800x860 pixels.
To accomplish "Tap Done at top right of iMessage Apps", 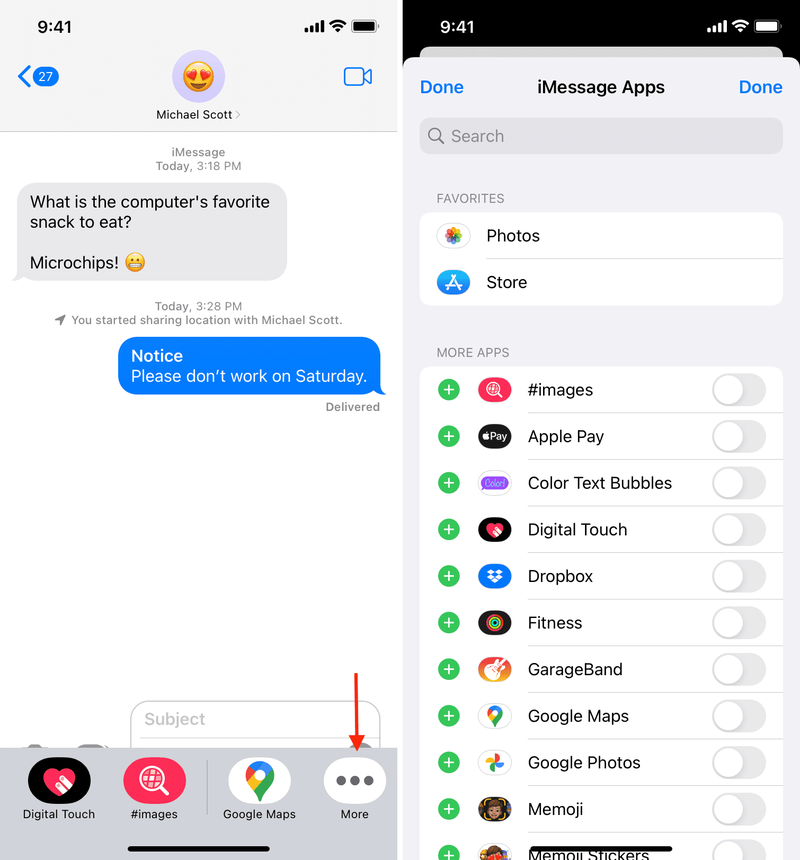I will (x=760, y=87).
